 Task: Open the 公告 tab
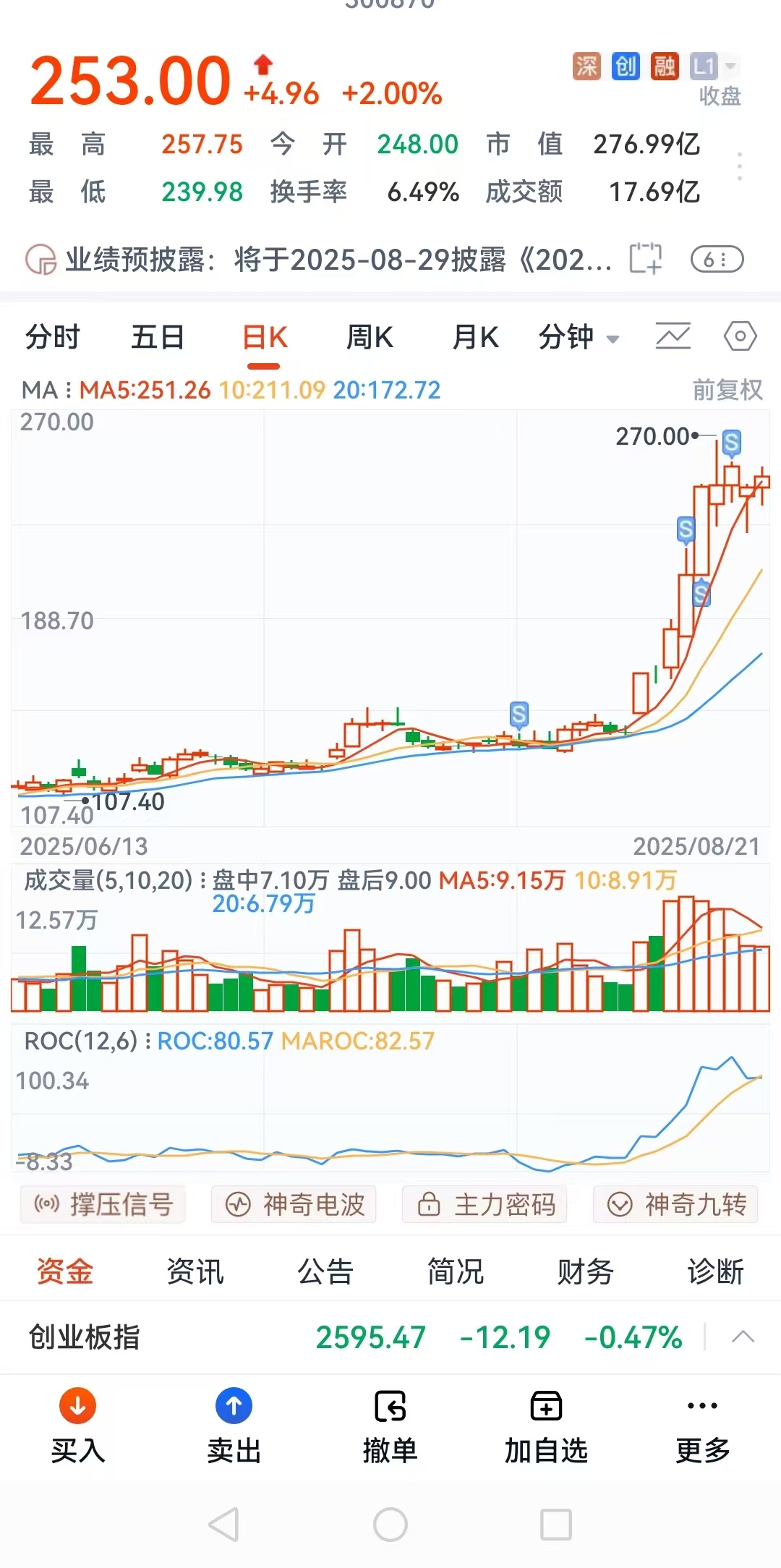coord(325,1271)
